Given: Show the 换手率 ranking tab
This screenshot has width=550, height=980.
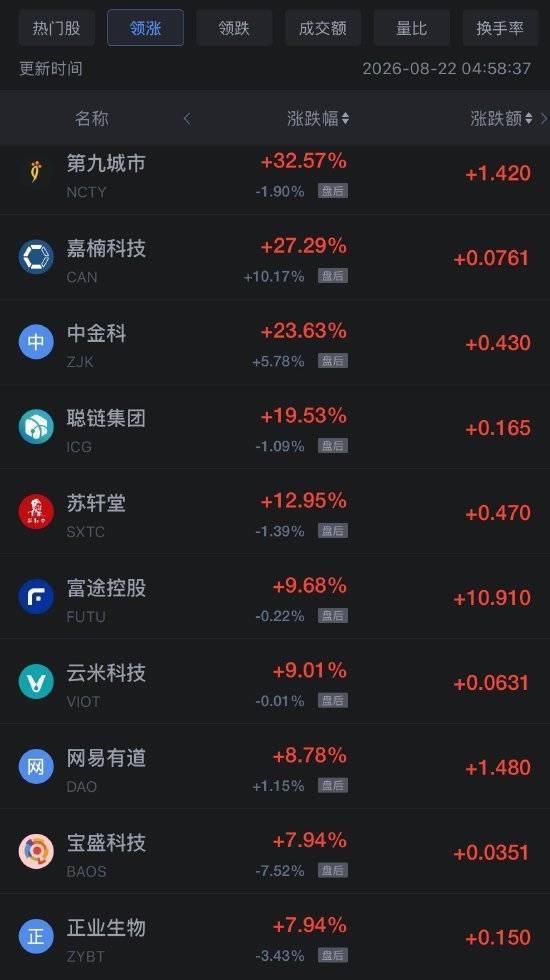Looking at the screenshot, I should pos(500,28).
